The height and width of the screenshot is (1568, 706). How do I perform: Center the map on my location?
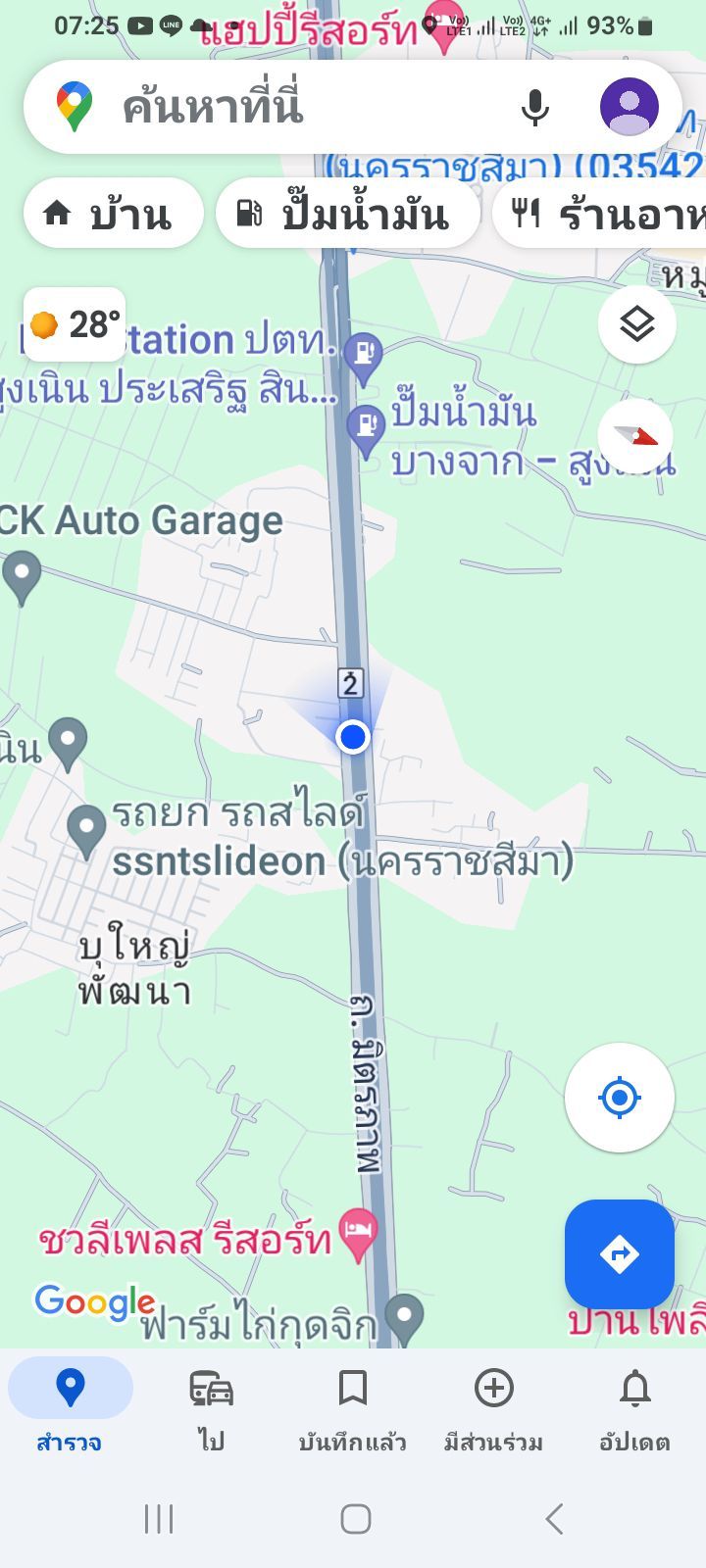pos(619,1098)
